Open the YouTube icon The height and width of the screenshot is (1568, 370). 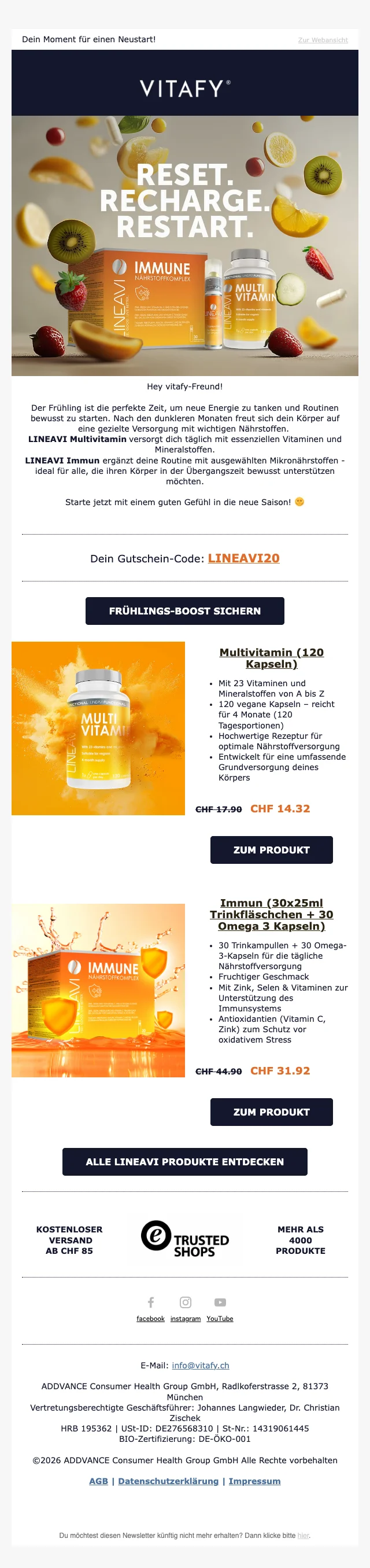[220, 1302]
